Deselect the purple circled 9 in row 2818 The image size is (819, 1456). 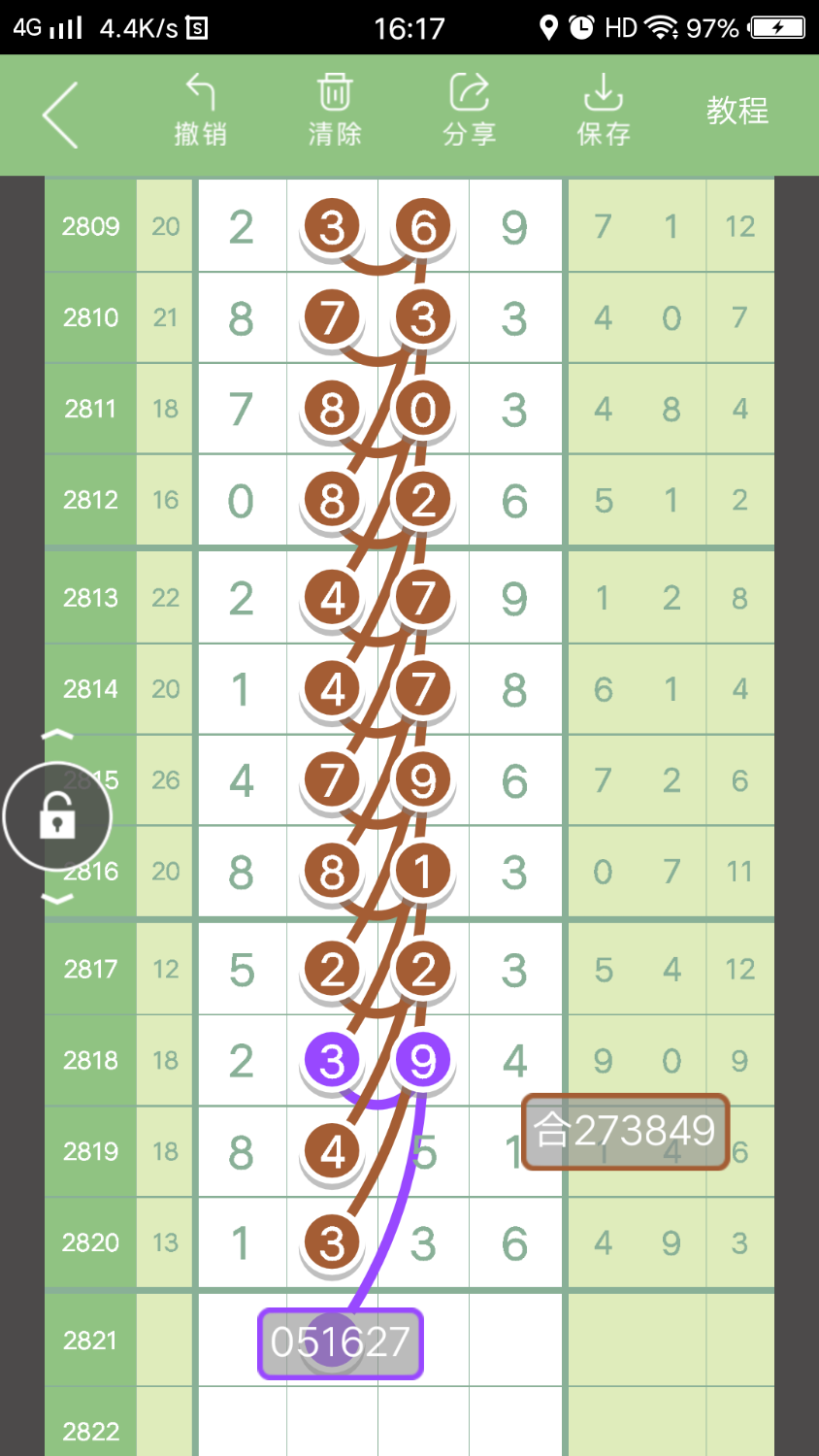[421, 1060]
